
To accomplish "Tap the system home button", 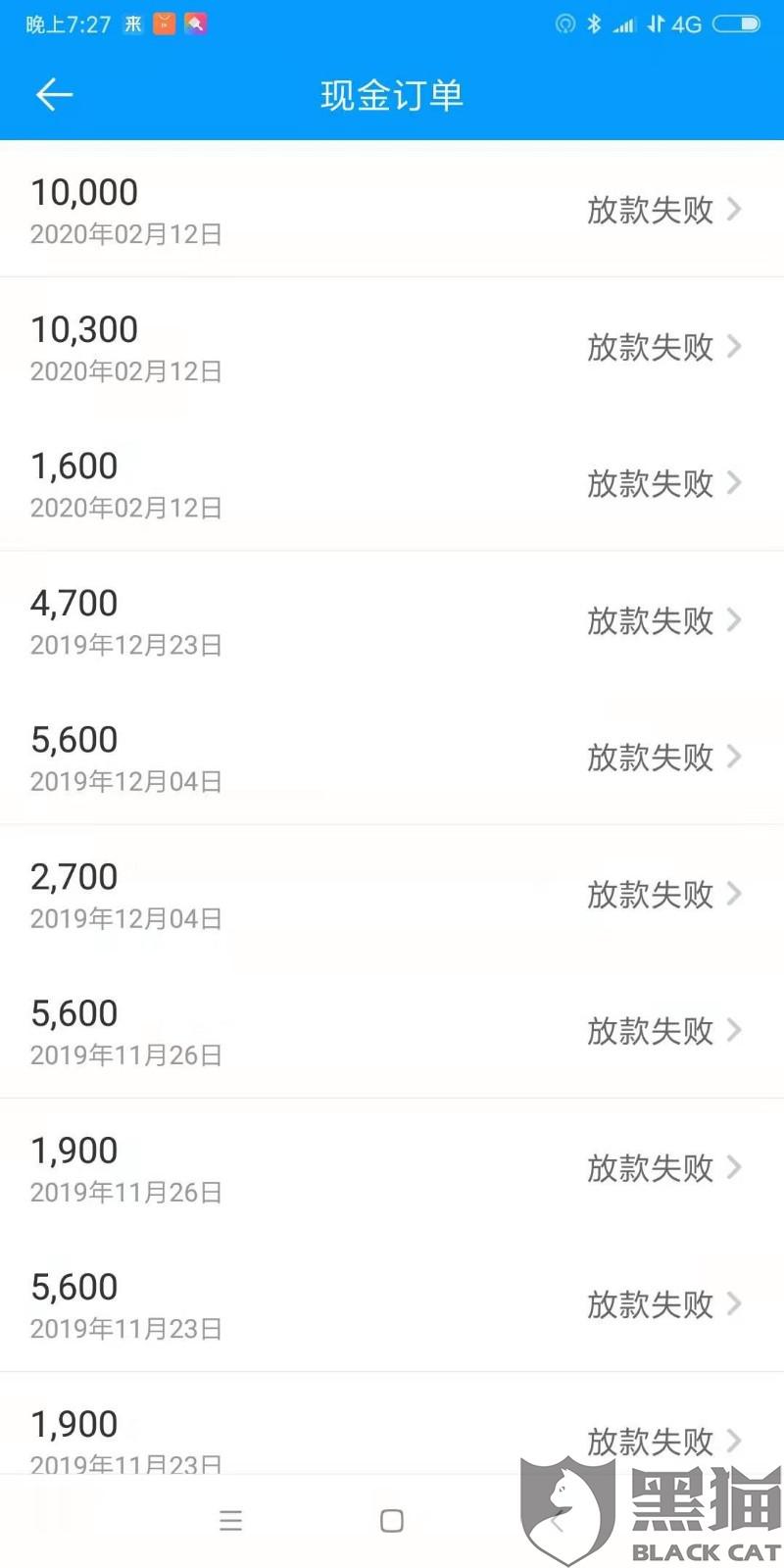I will pyautogui.click(x=392, y=1520).
